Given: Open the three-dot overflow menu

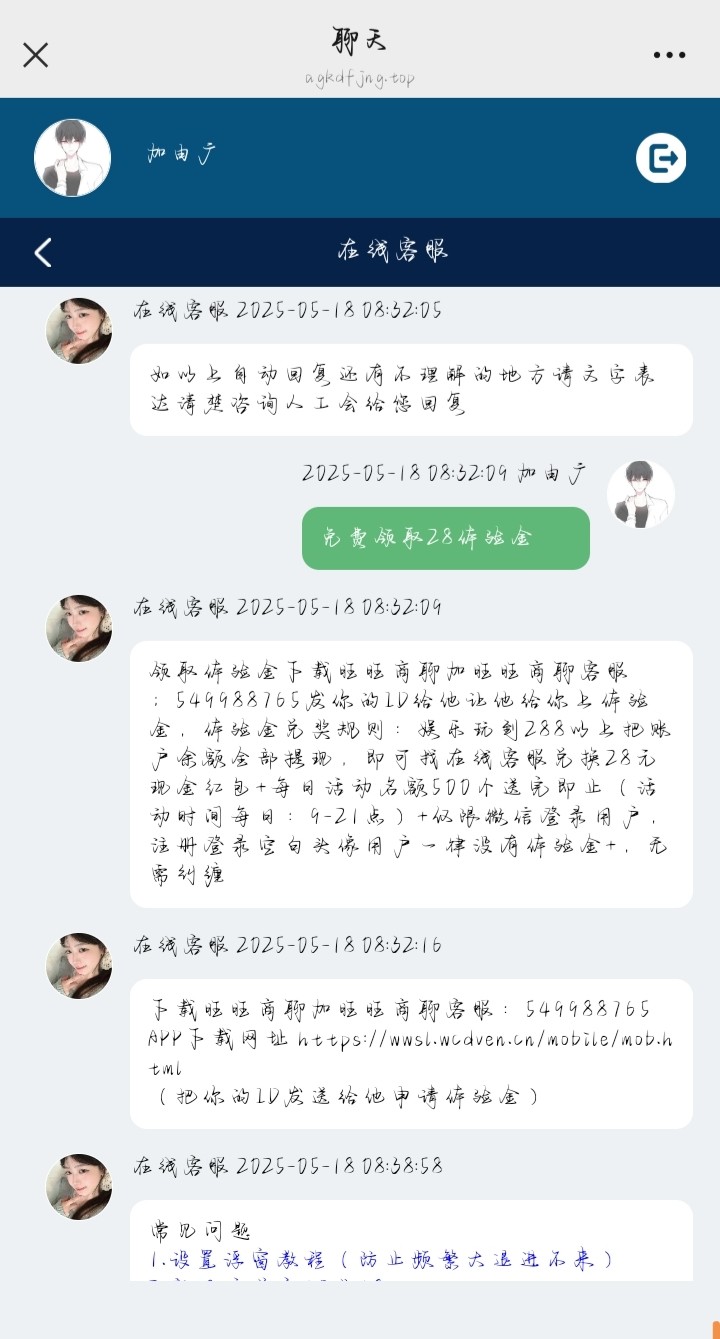Looking at the screenshot, I should pos(669,55).
